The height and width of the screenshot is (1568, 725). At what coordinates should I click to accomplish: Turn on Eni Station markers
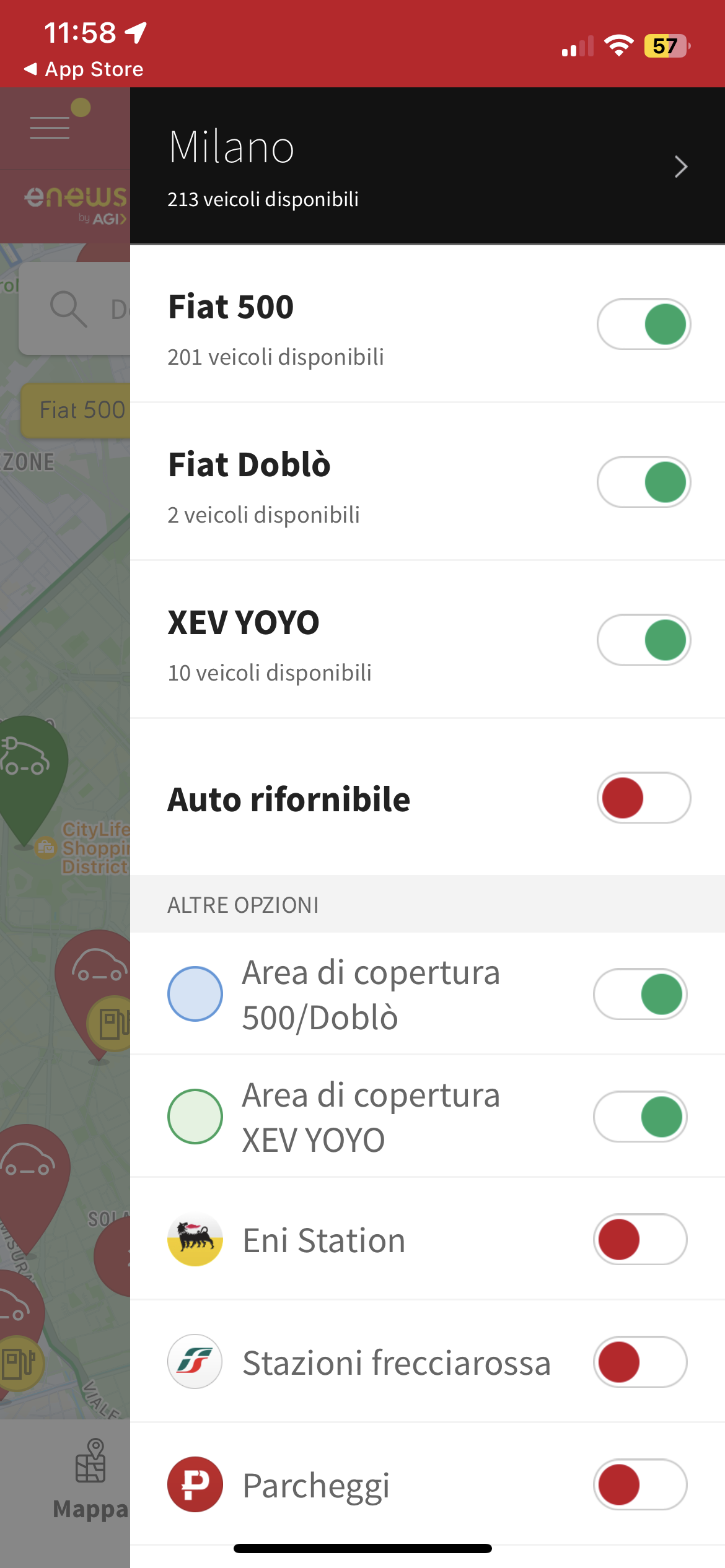pos(639,1239)
